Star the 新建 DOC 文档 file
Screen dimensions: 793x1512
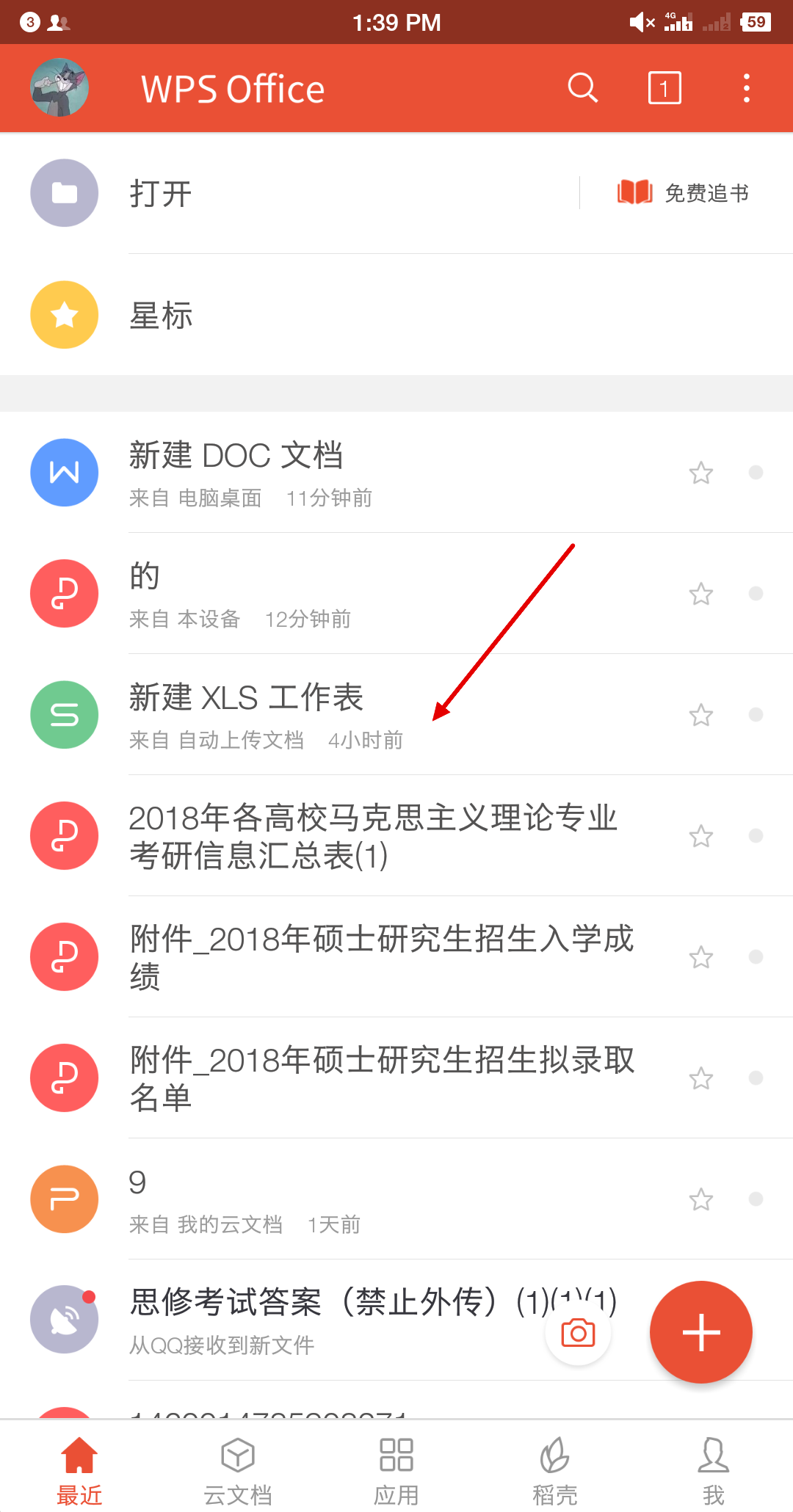coord(701,473)
